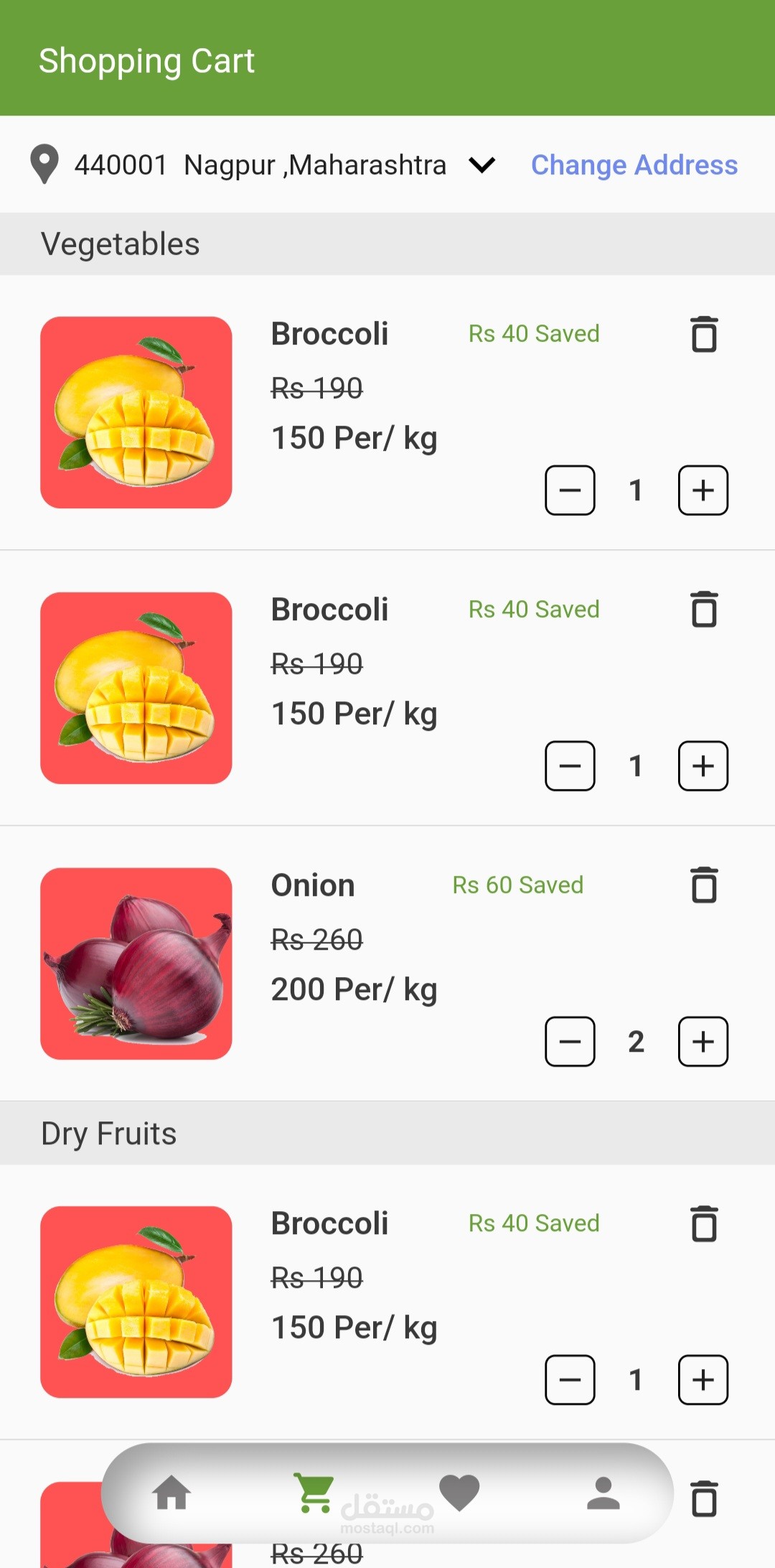Tap the Change Address link
Image resolution: width=775 pixels, height=1568 pixels.
[x=634, y=165]
